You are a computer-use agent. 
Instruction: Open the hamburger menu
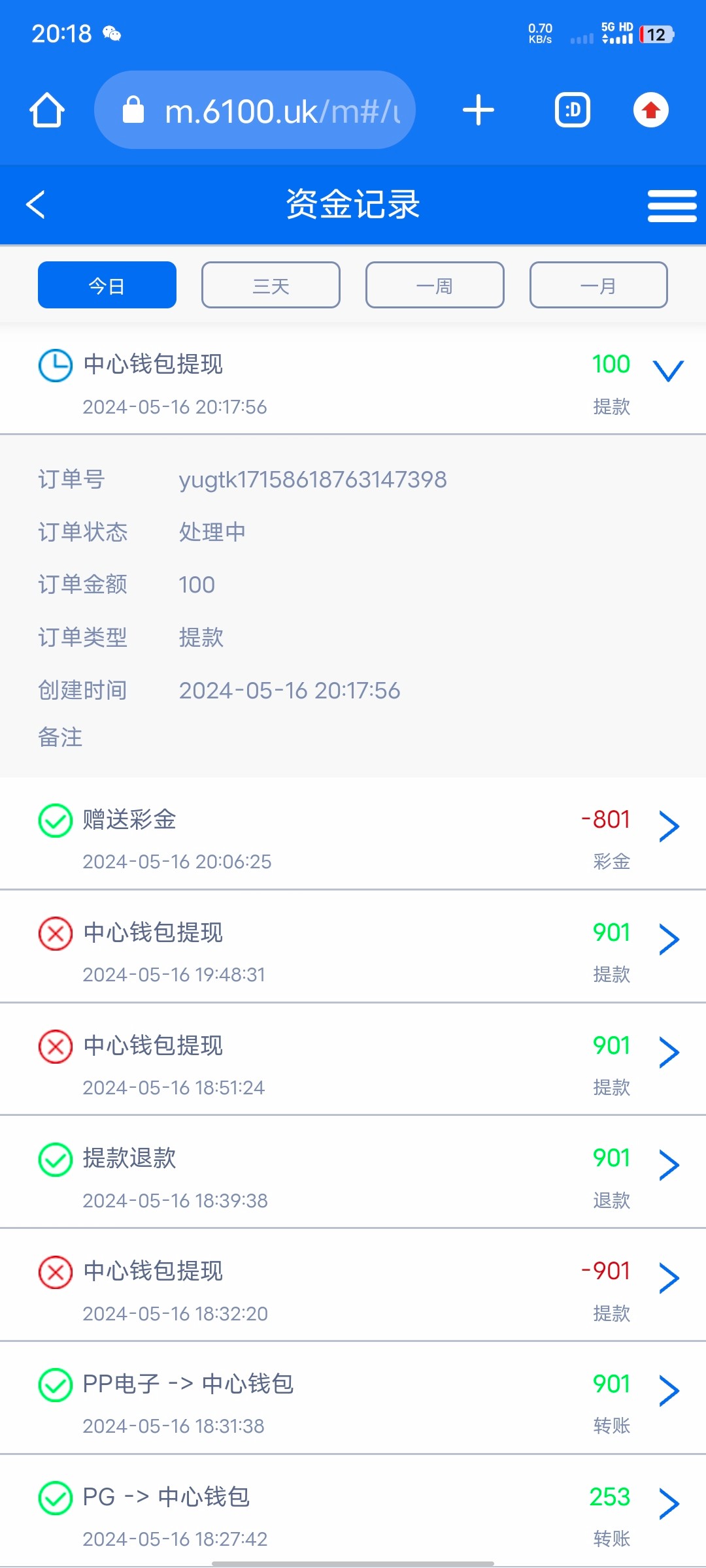click(x=671, y=206)
